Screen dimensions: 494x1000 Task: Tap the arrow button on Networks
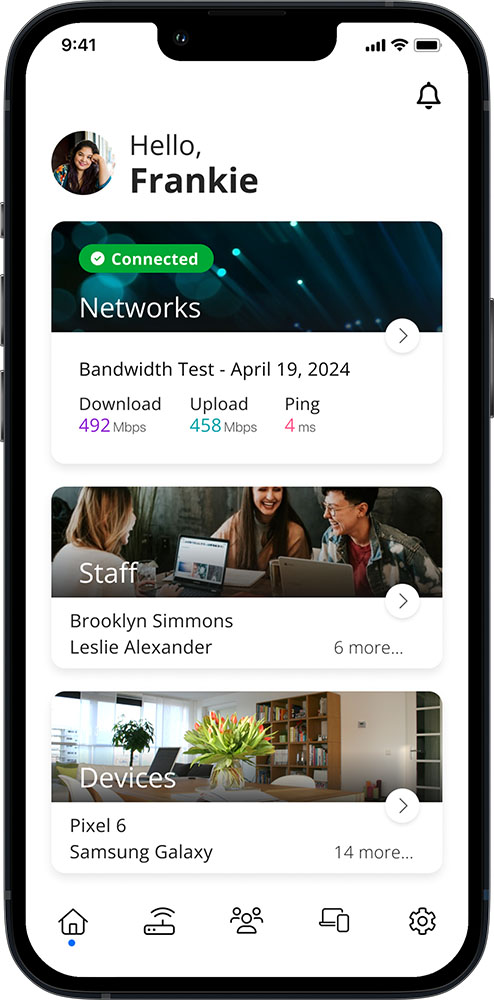coord(403,336)
